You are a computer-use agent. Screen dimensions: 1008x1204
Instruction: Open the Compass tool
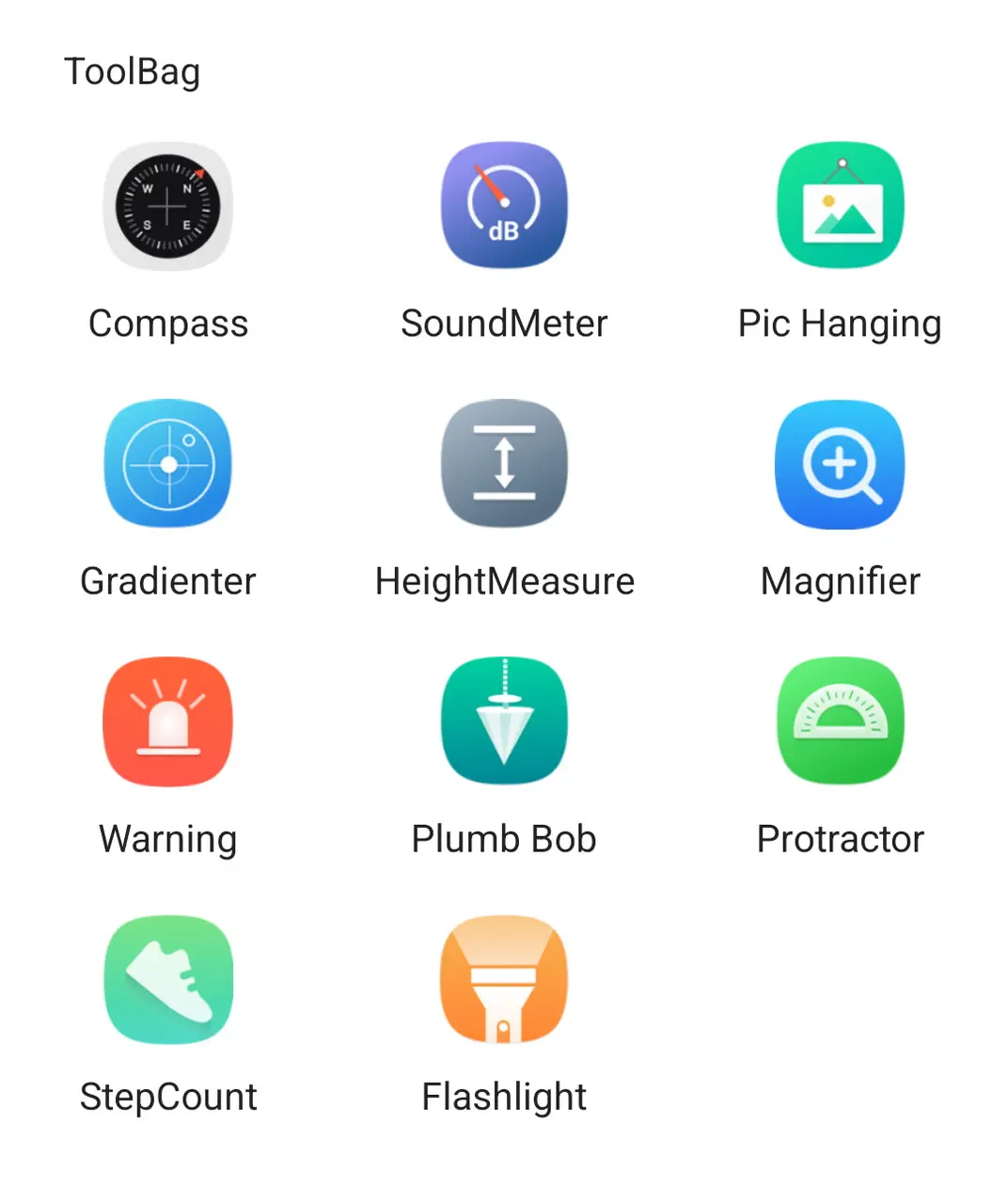[167, 206]
